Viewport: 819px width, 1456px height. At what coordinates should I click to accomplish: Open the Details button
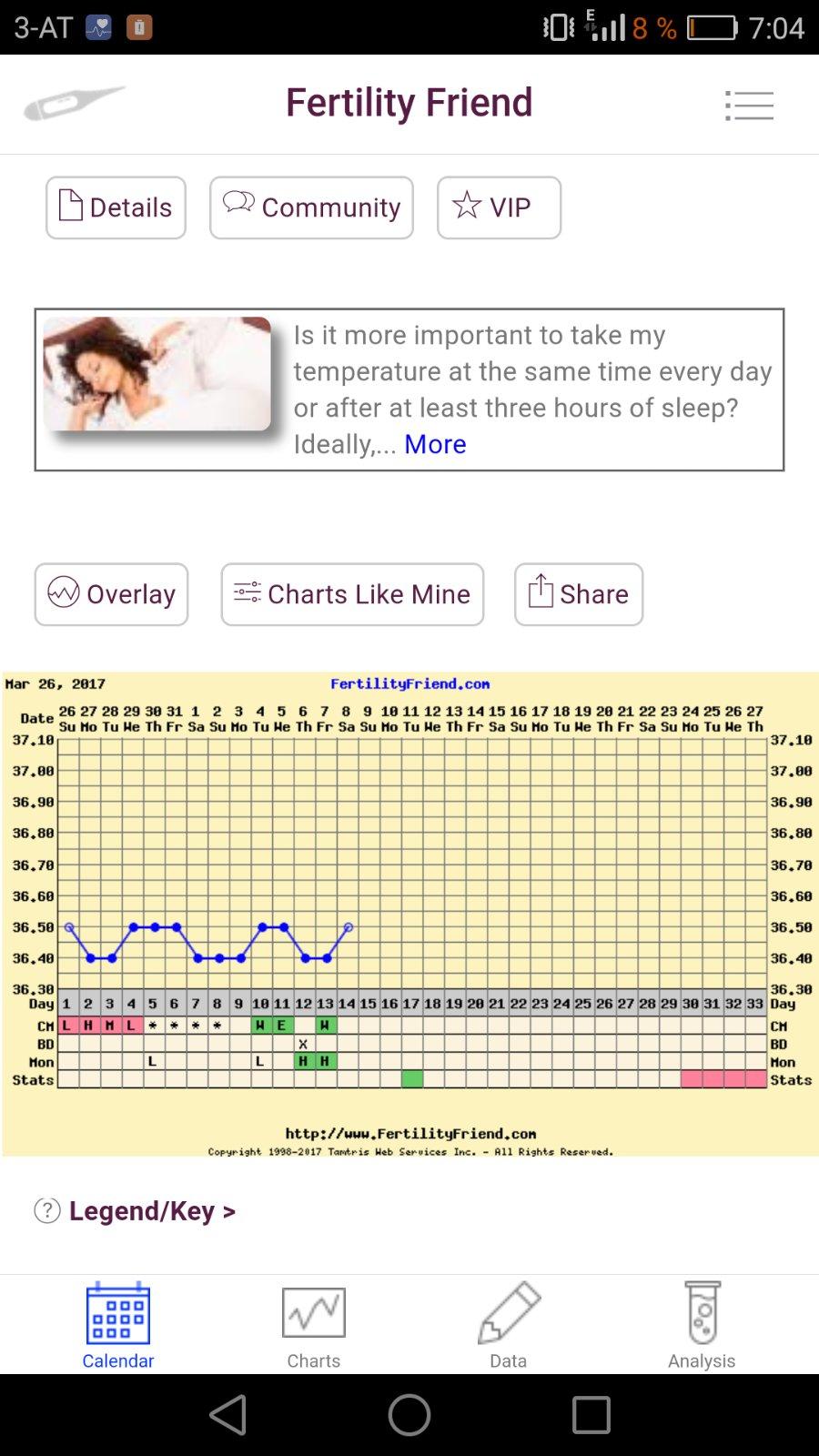[116, 207]
